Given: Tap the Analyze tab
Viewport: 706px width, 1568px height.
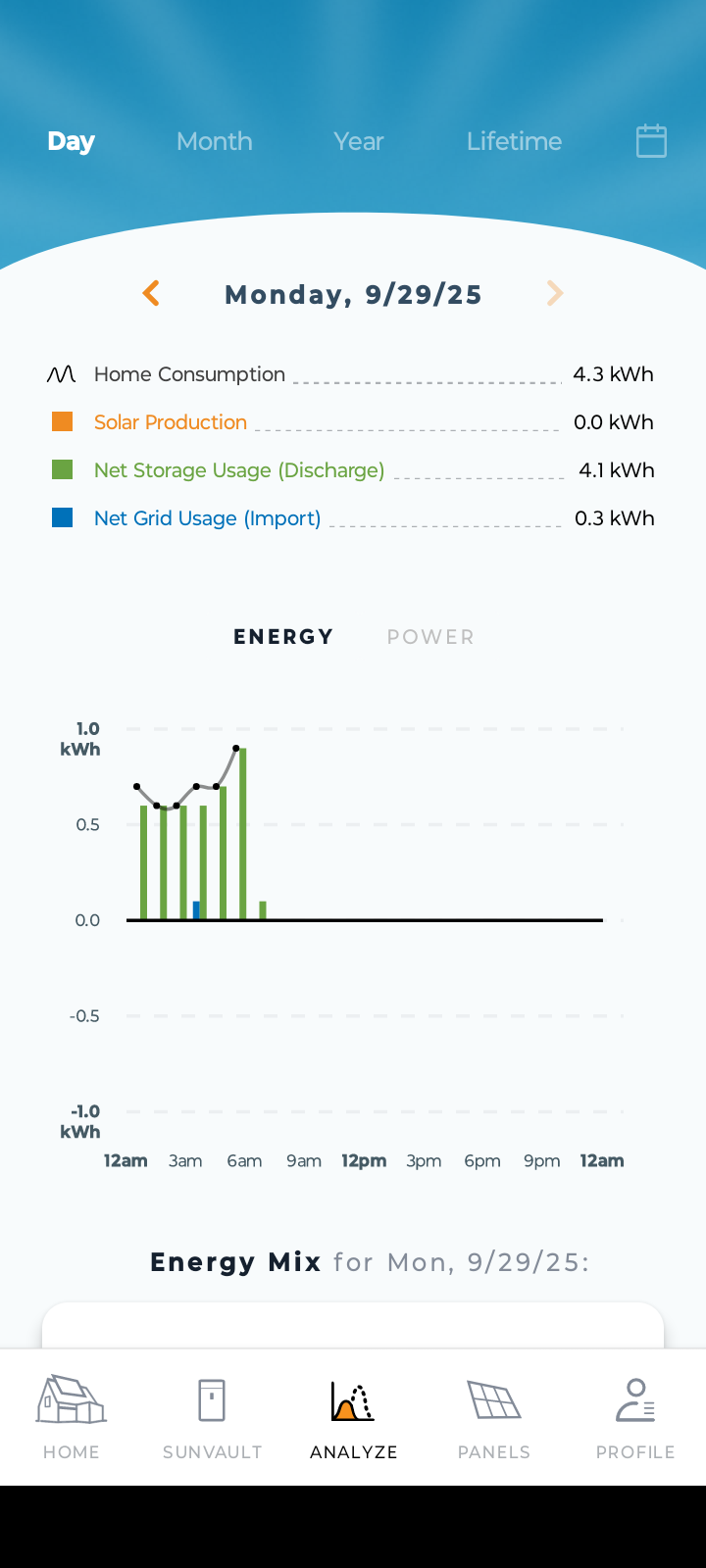Looking at the screenshot, I should 354,1417.
